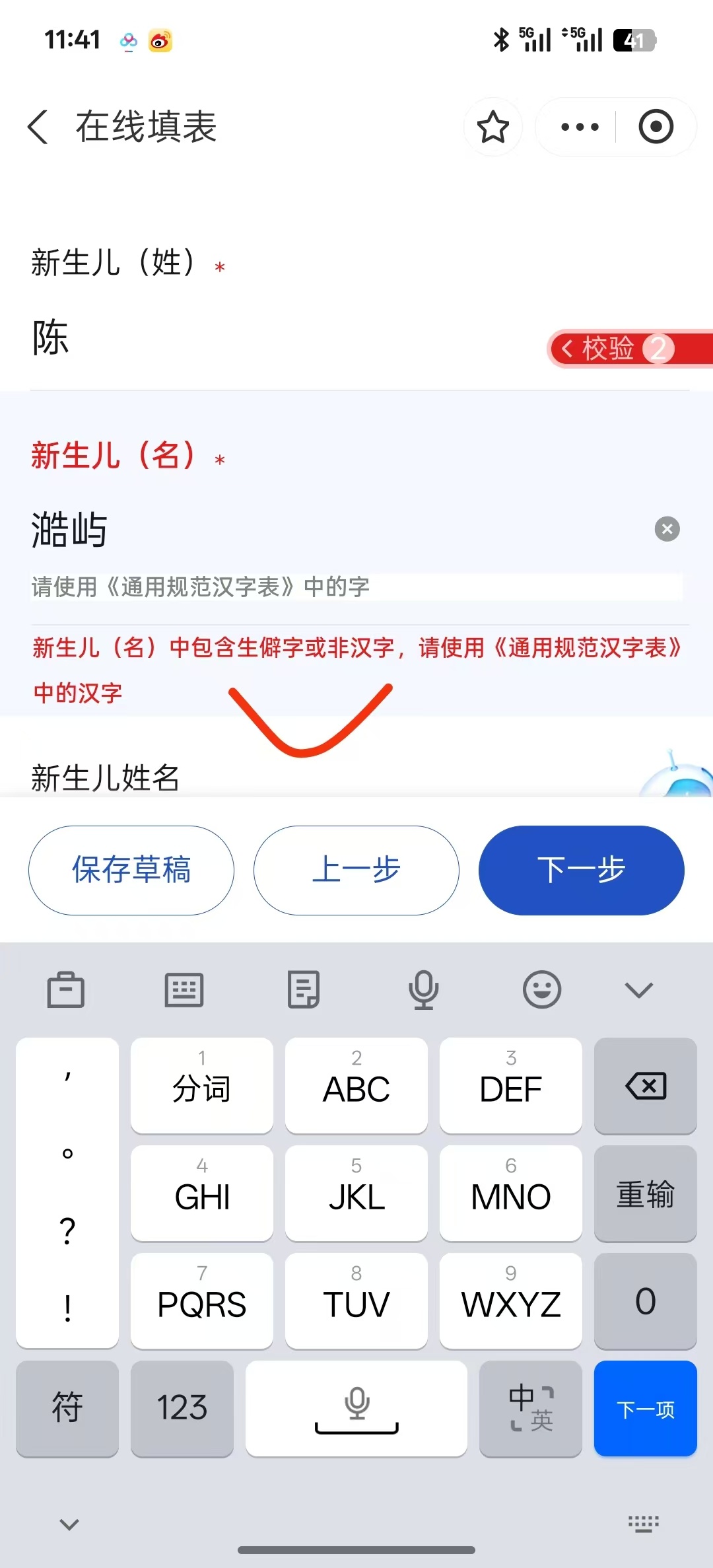Tap the keyboard icon at bottom right
Screen dimensions: 713x1568
644,1524
